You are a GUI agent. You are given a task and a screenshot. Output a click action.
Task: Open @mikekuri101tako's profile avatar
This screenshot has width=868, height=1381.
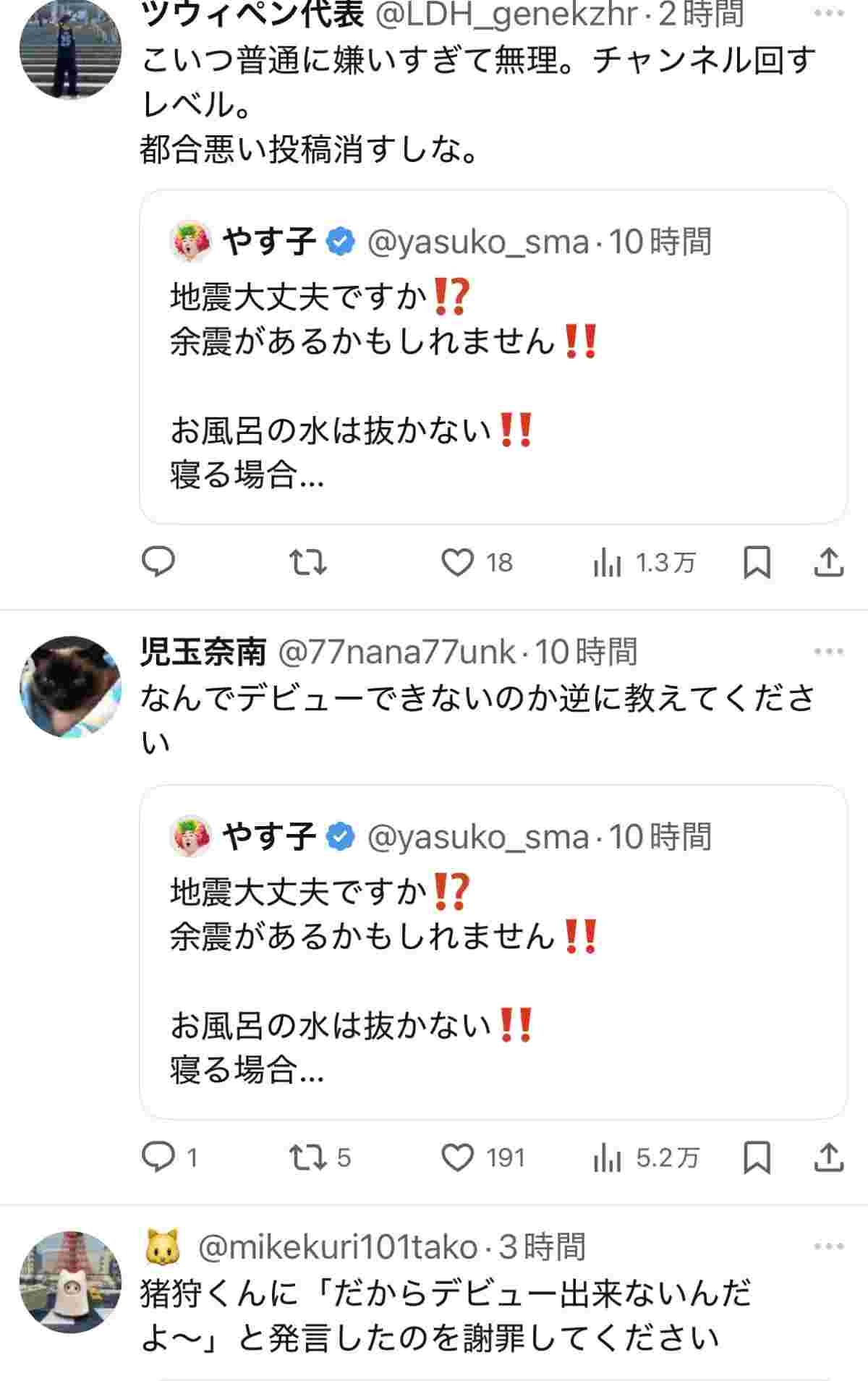tap(69, 1282)
